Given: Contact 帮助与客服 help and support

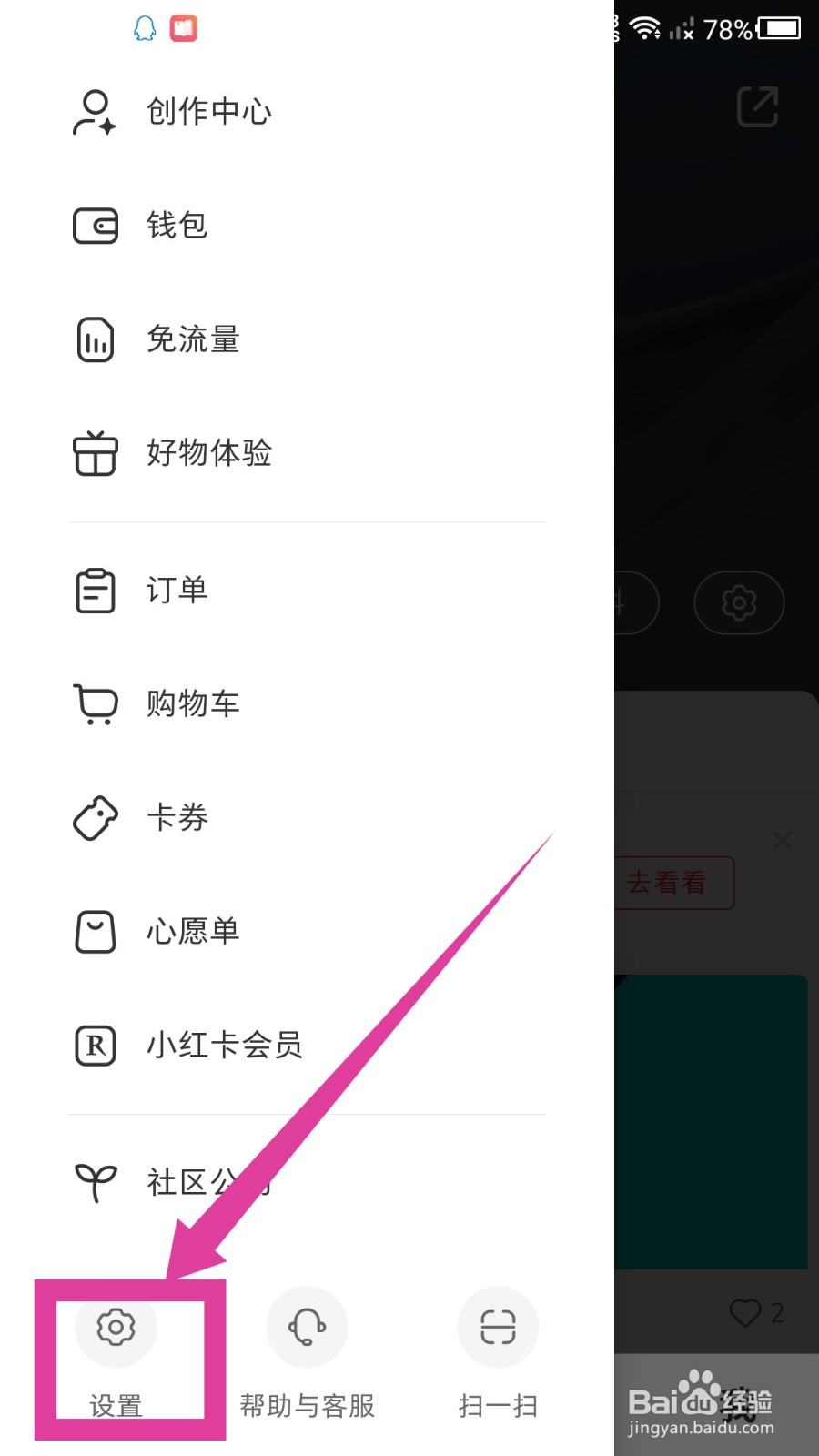Looking at the screenshot, I should (306, 1328).
